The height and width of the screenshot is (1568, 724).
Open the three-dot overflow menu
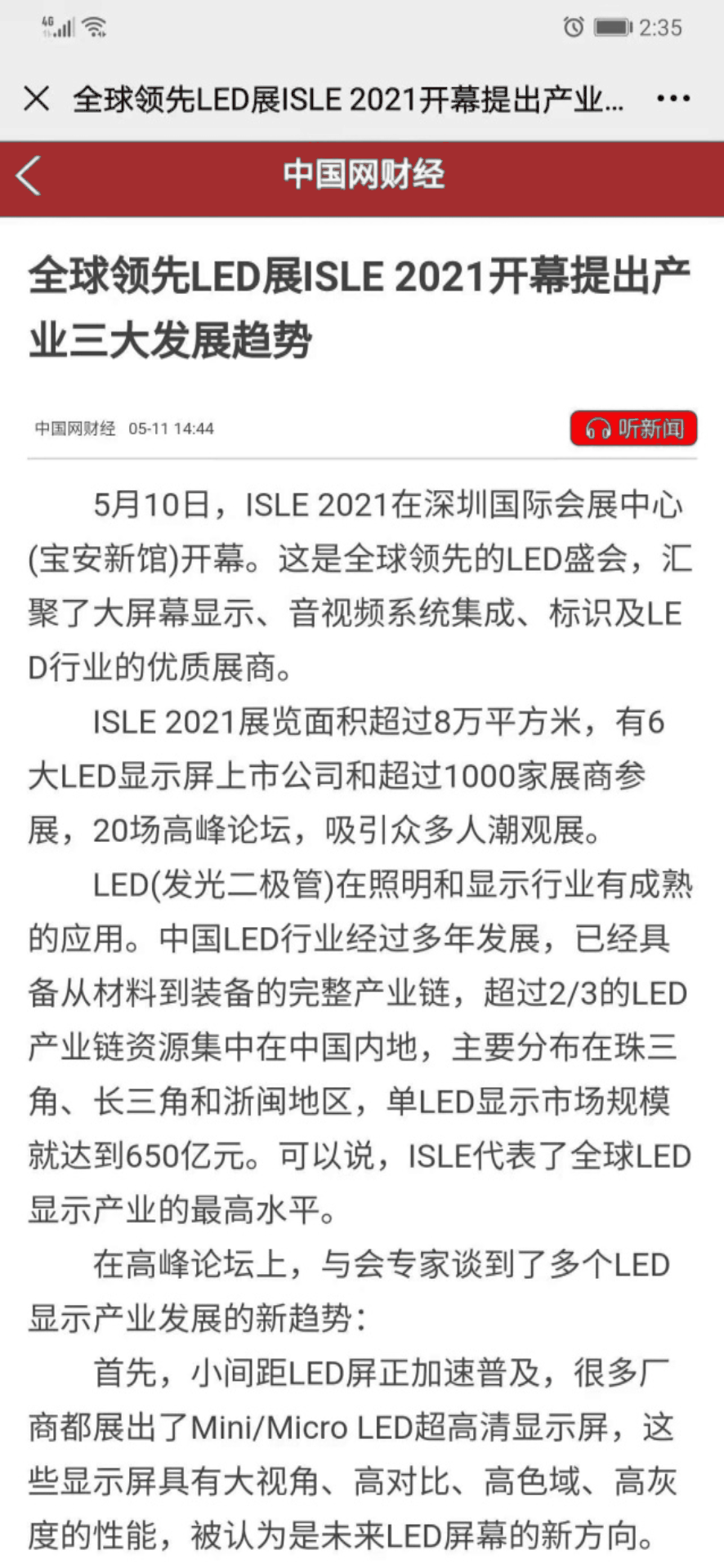tap(673, 99)
